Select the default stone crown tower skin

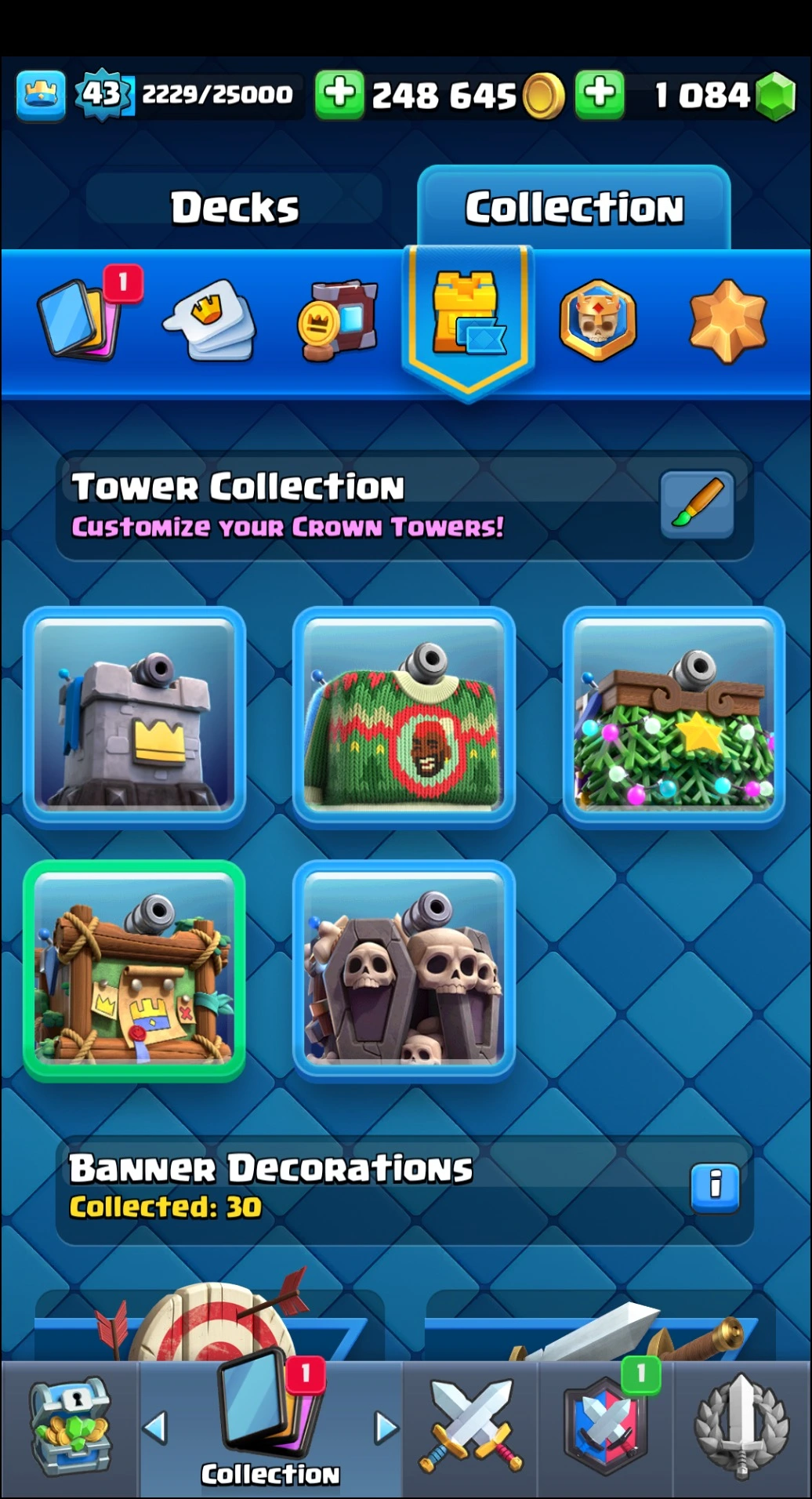pos(135,716)
